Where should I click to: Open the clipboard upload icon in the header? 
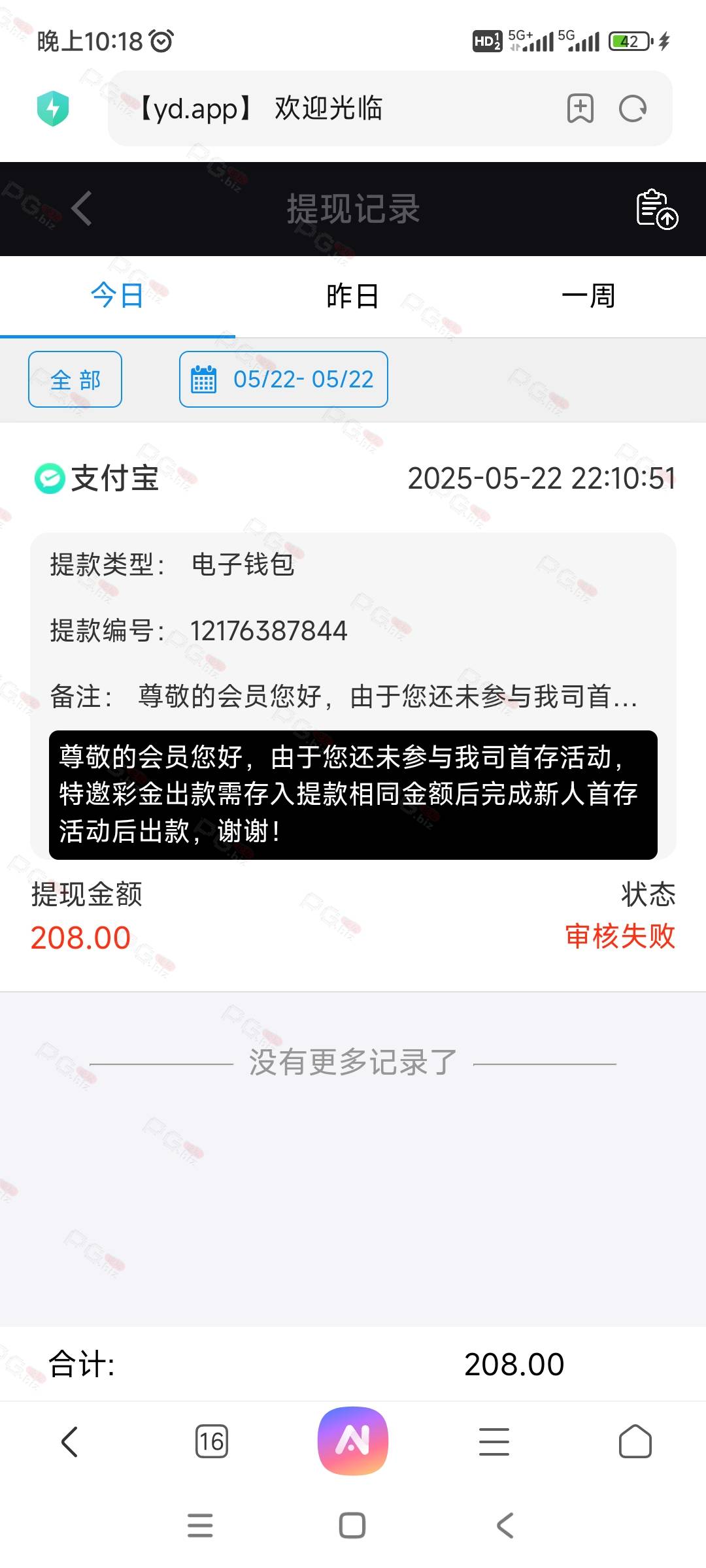657,209
